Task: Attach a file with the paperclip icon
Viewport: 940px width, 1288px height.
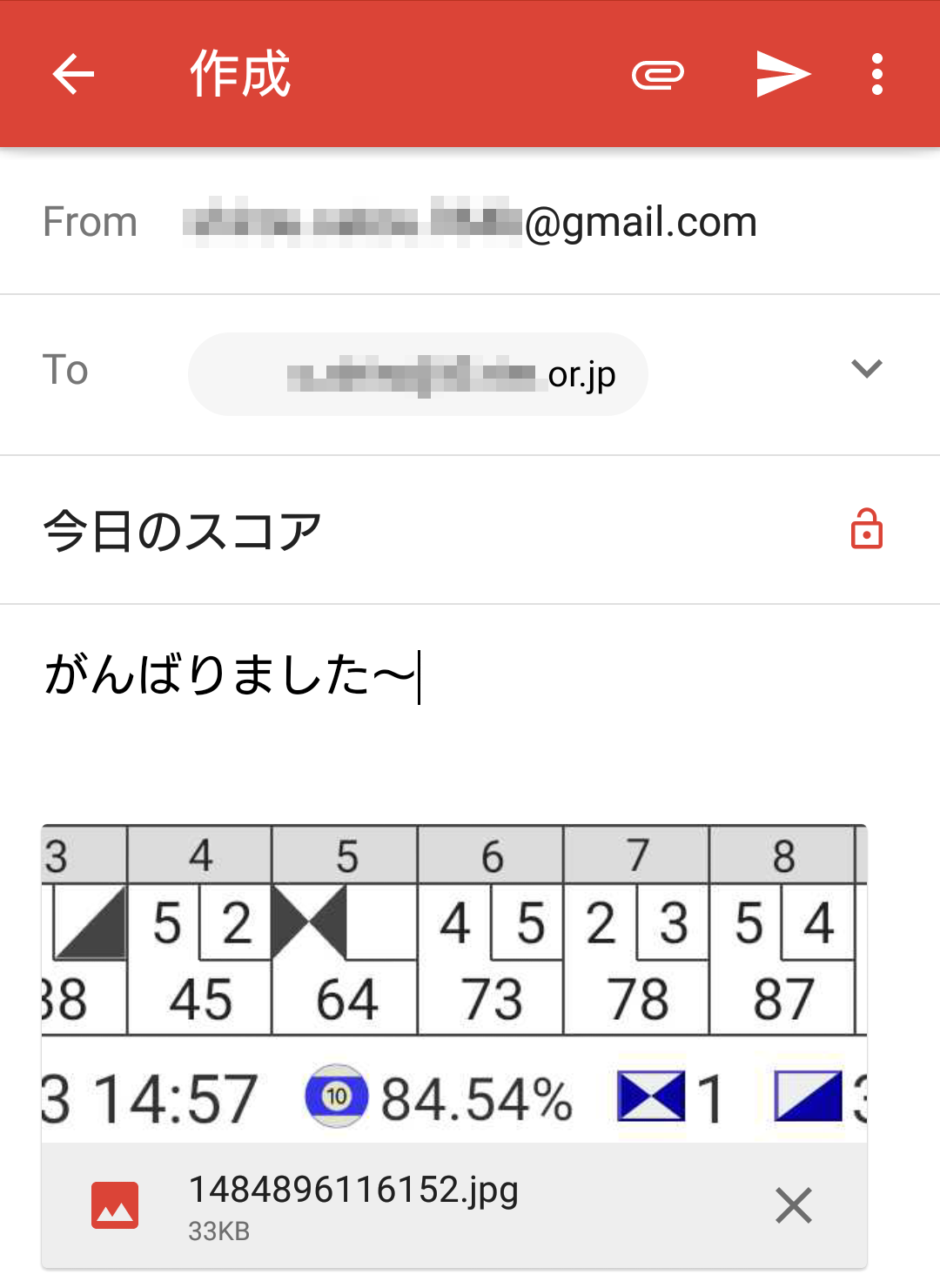Action: pyautogui.click(x=657, y=75)
